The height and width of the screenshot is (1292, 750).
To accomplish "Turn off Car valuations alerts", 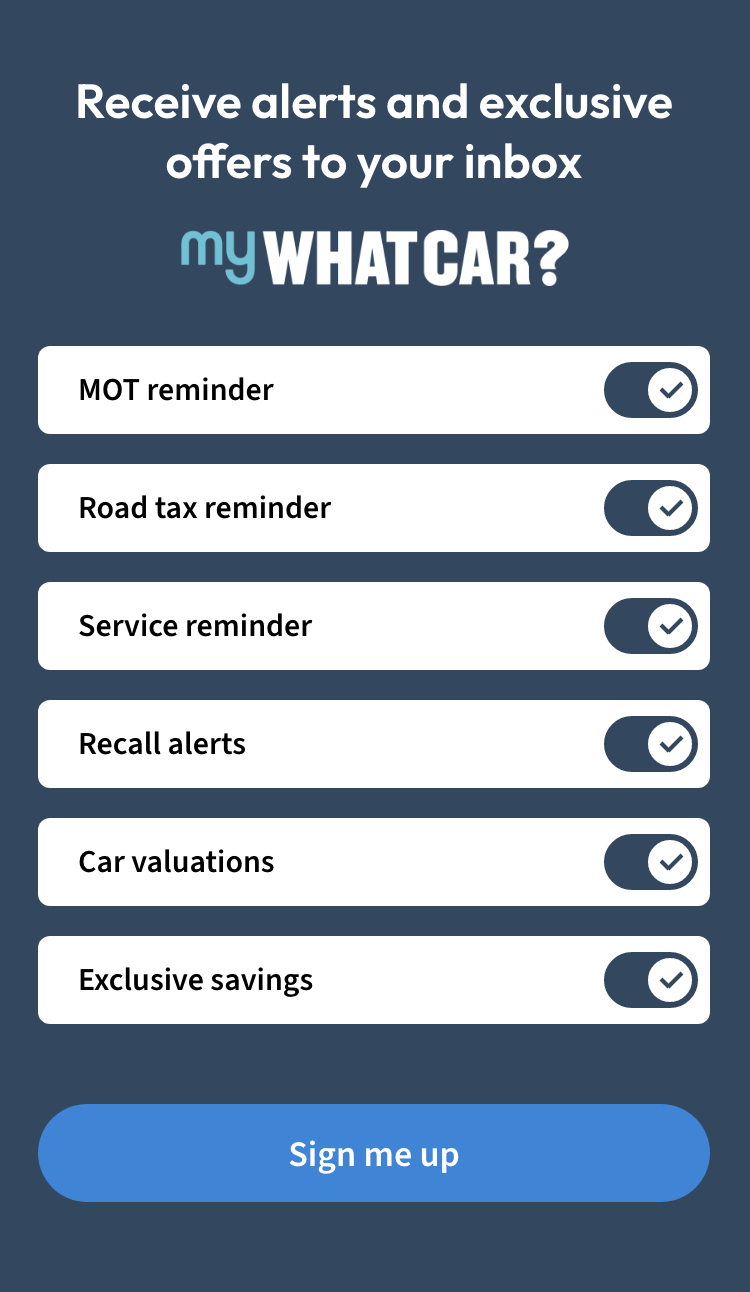I will 651,862.
